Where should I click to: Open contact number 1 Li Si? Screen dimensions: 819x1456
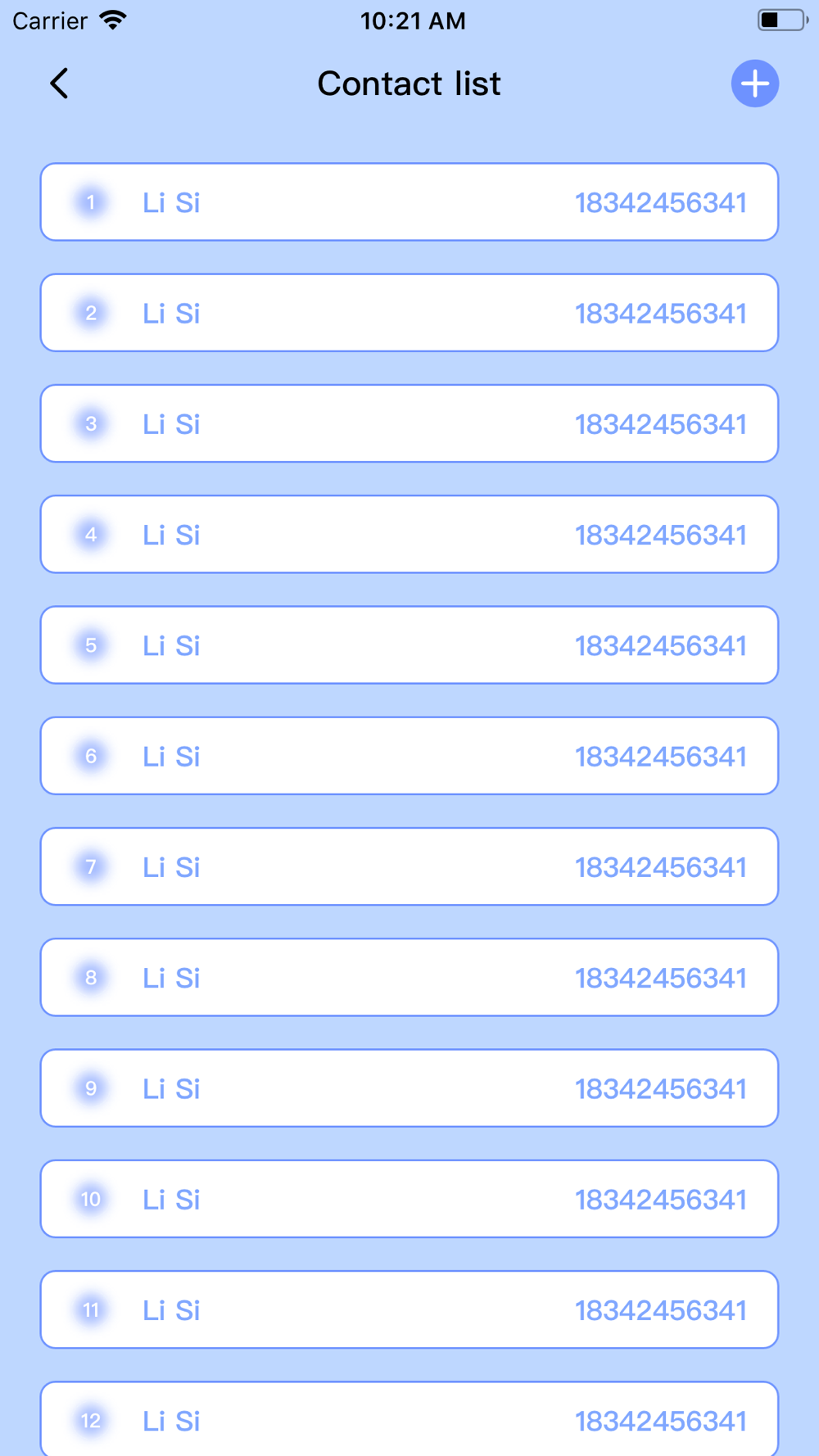(x=409, y=202)
